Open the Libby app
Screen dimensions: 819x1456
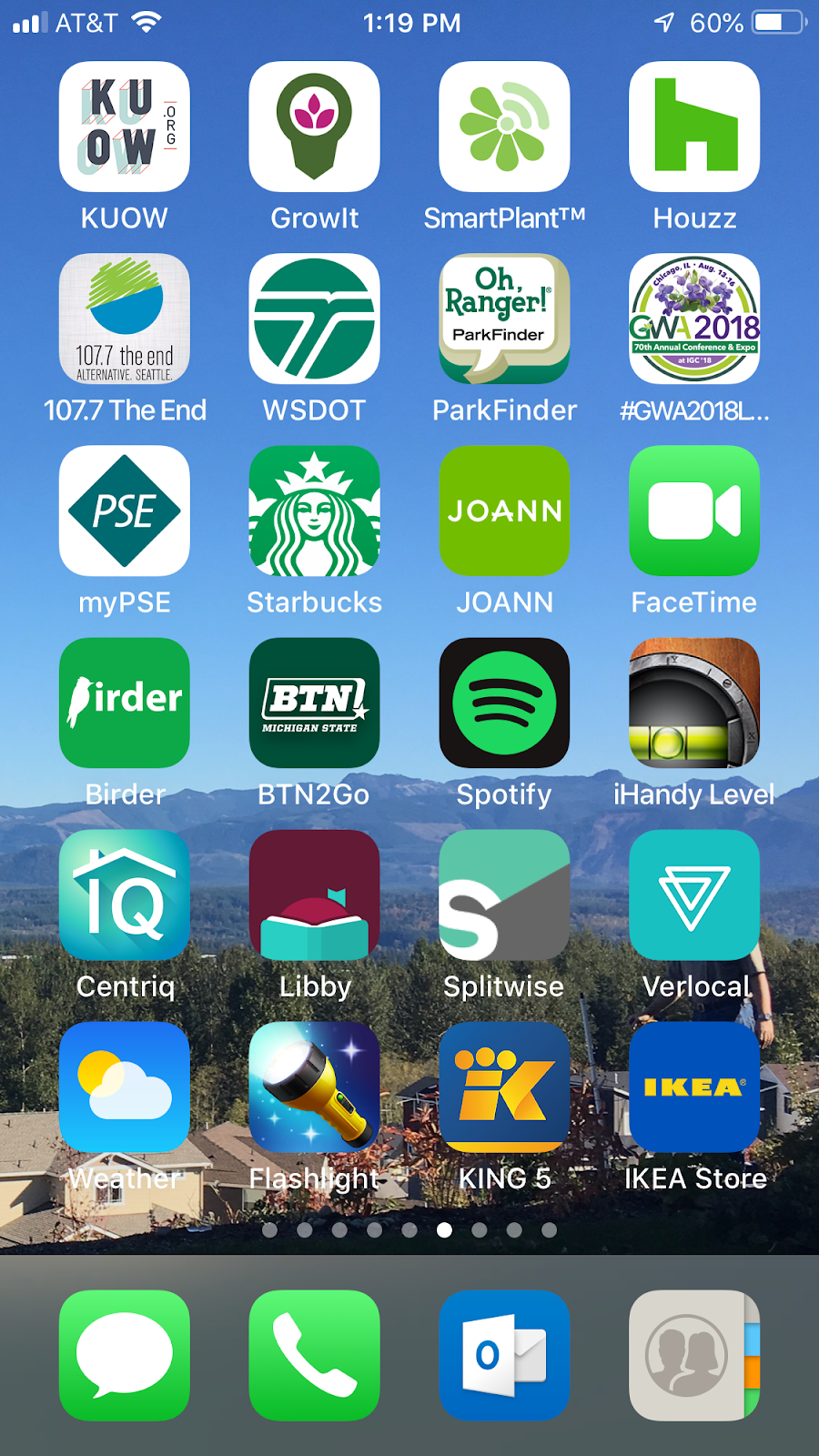pyautogui.click(x=314, y=895)
